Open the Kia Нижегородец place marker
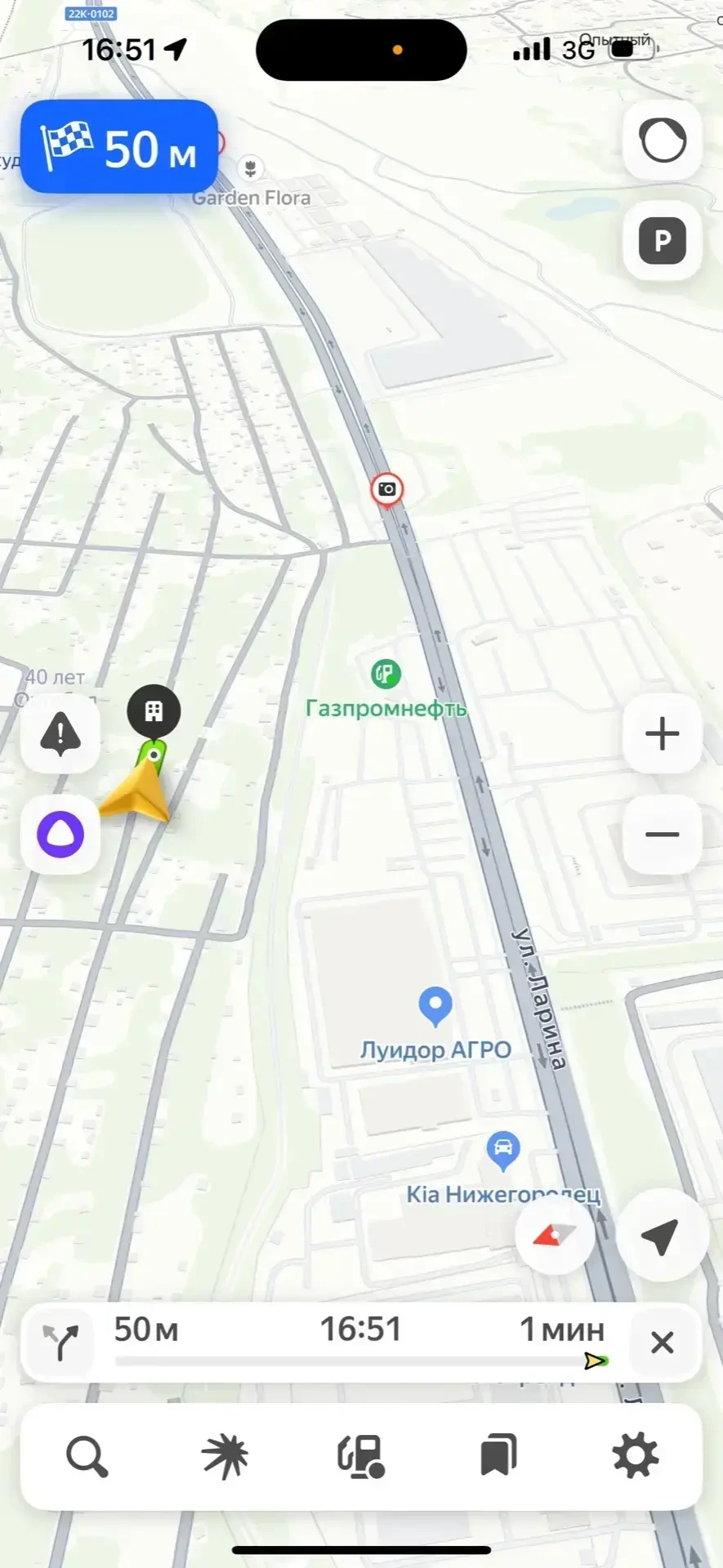The image size is (723, 1568). [503, 1150]
